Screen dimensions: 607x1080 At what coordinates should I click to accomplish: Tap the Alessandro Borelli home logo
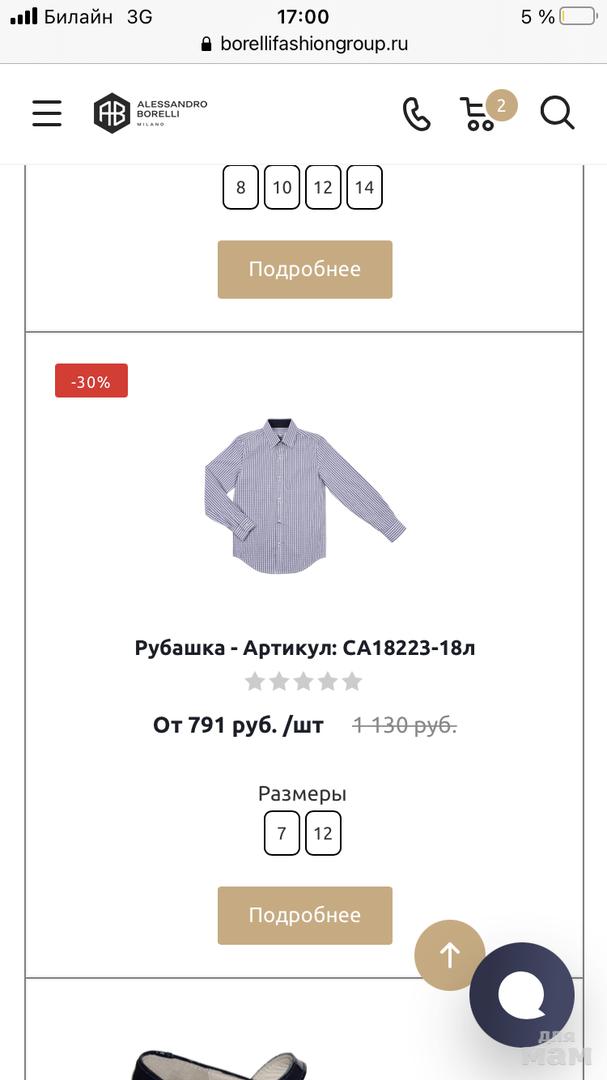tap(150, 113)
